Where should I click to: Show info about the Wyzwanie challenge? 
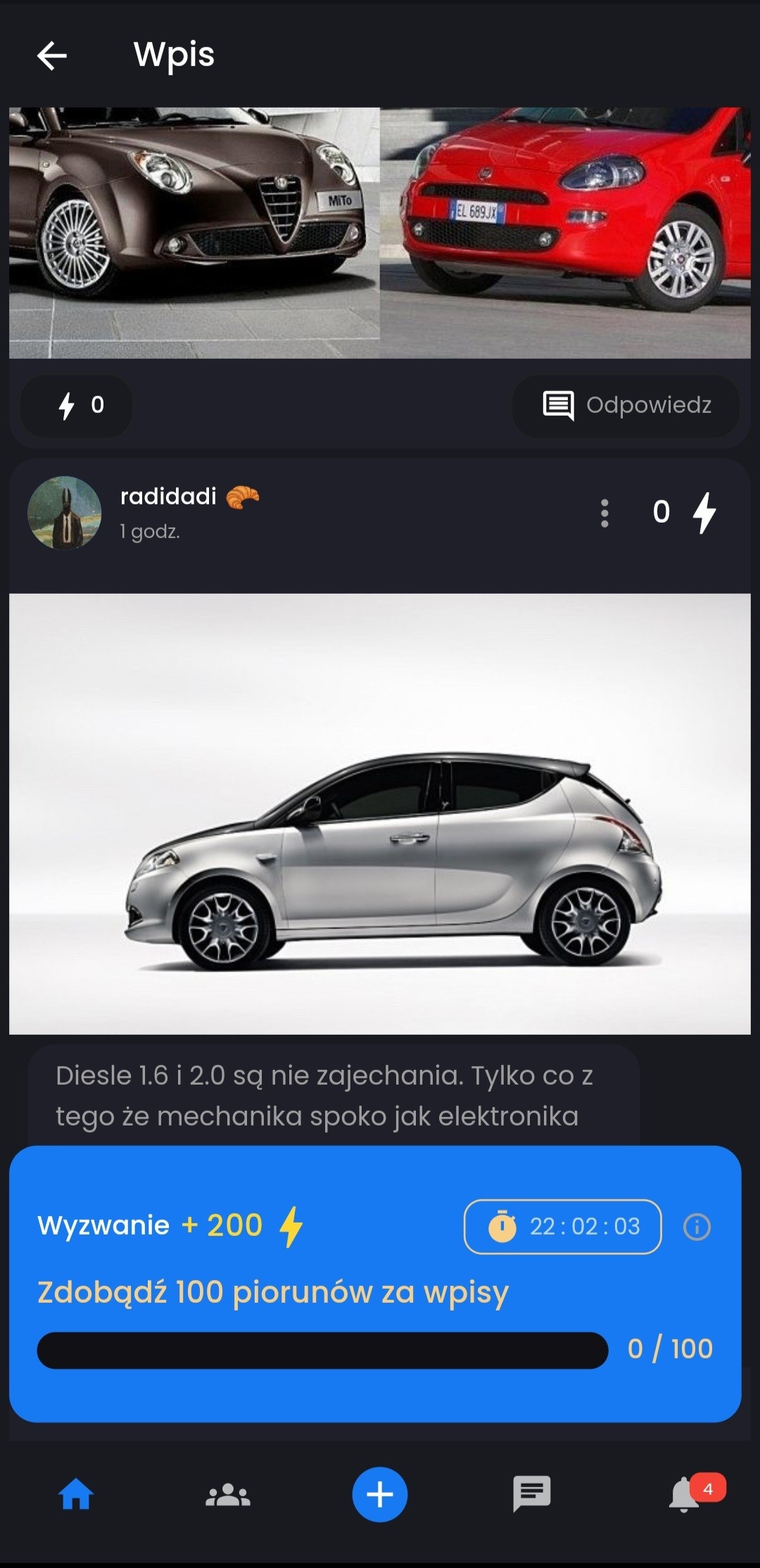[697, 1227]
